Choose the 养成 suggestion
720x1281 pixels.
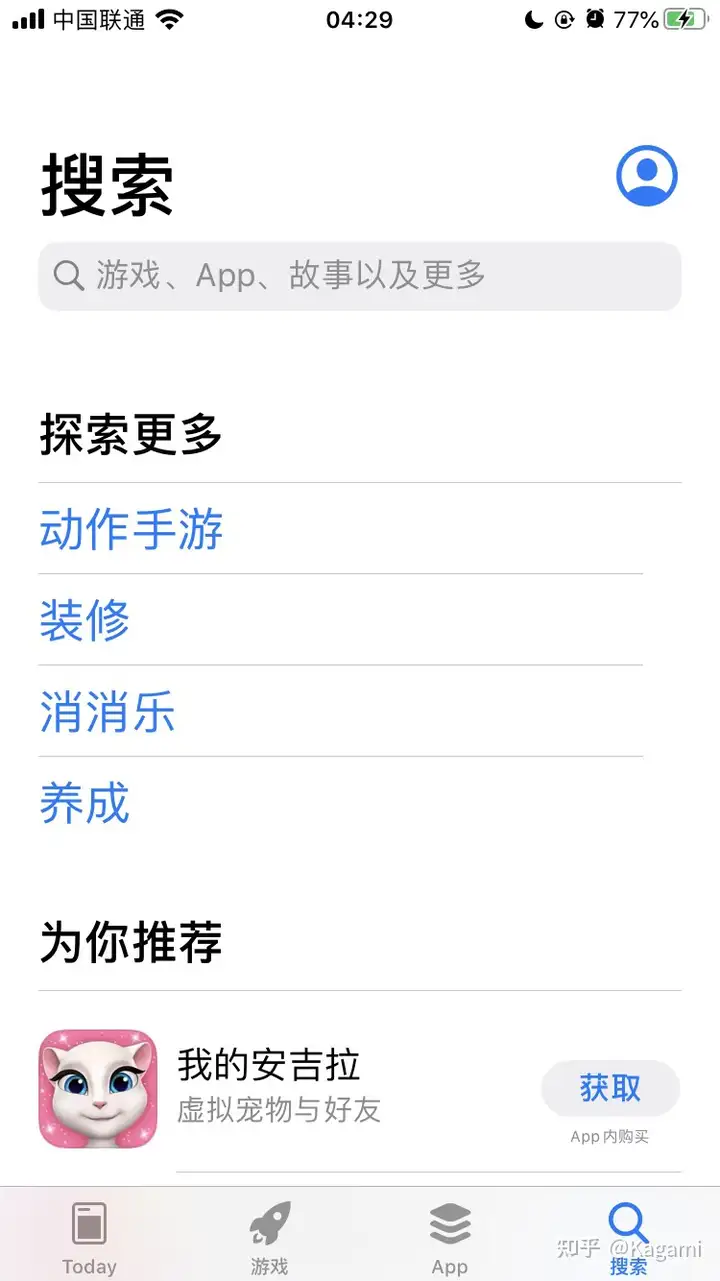(85, 803)
